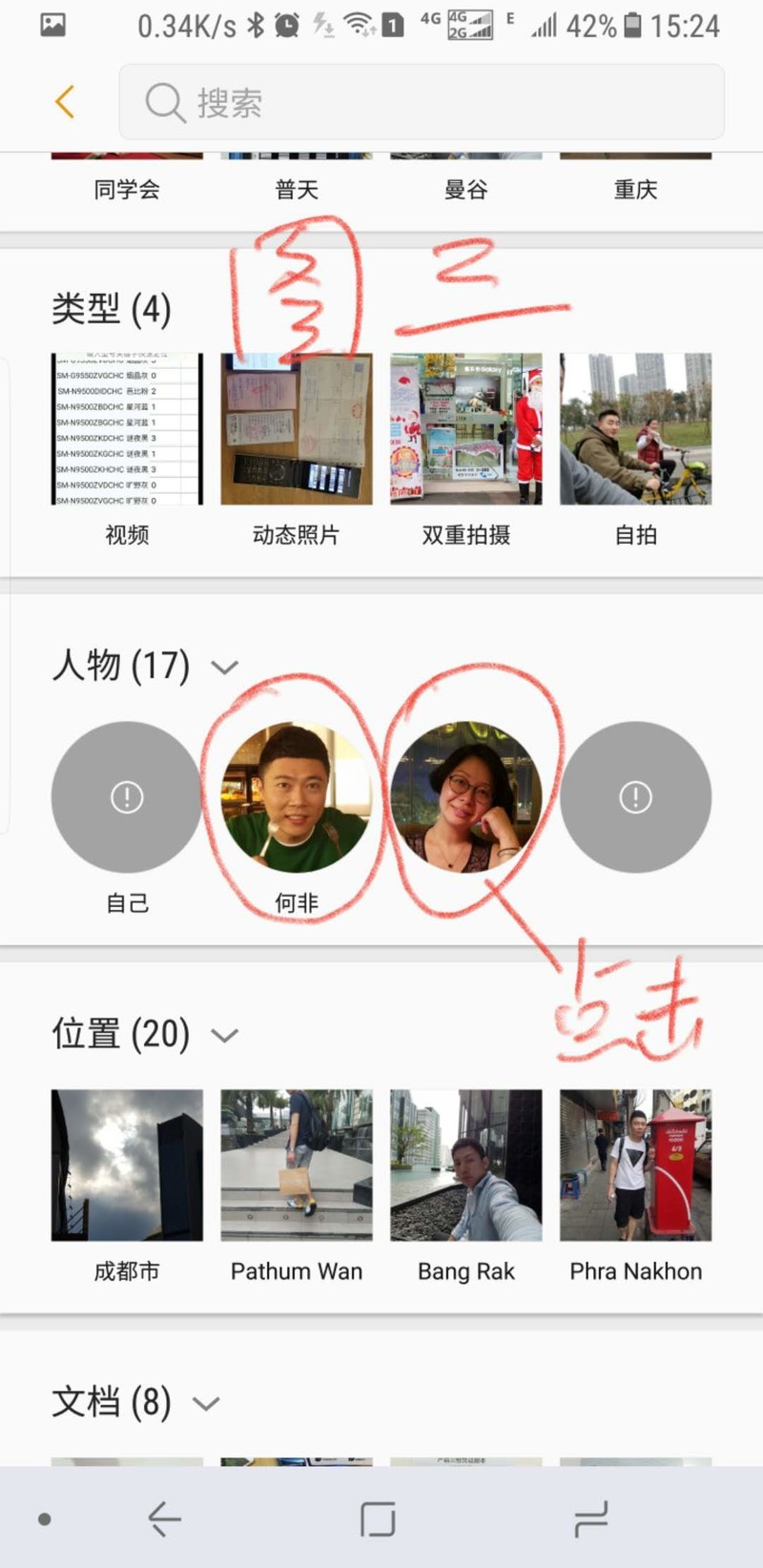
Task: Collapse the 位置 (20) section
Action: click(x=226, y=1034)
